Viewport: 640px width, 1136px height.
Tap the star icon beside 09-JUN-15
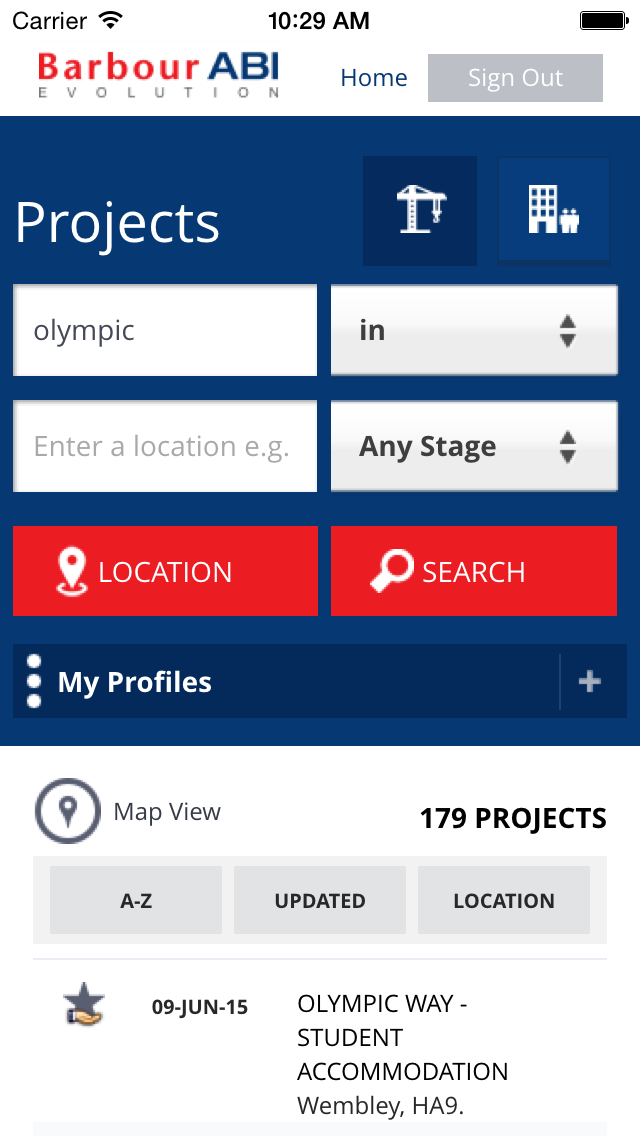pos(84,1004)
